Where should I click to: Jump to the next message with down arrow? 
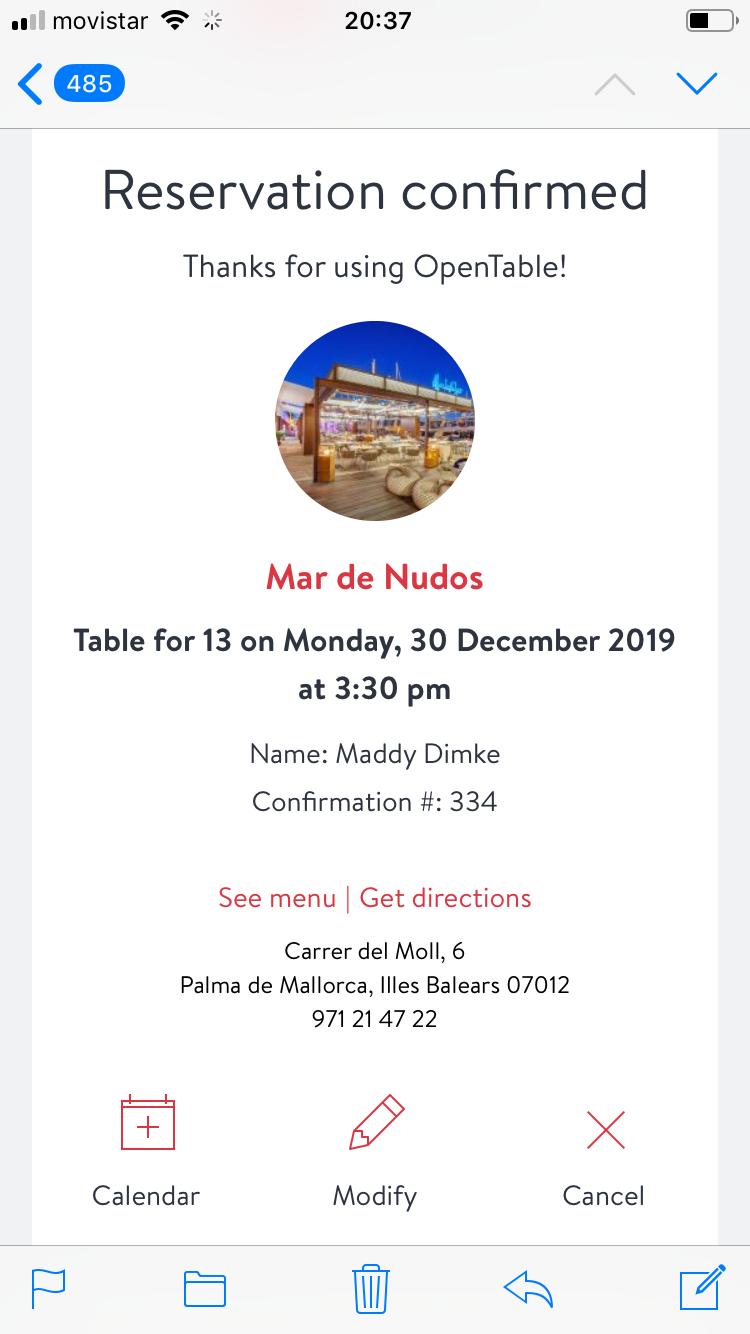[696, 84]
